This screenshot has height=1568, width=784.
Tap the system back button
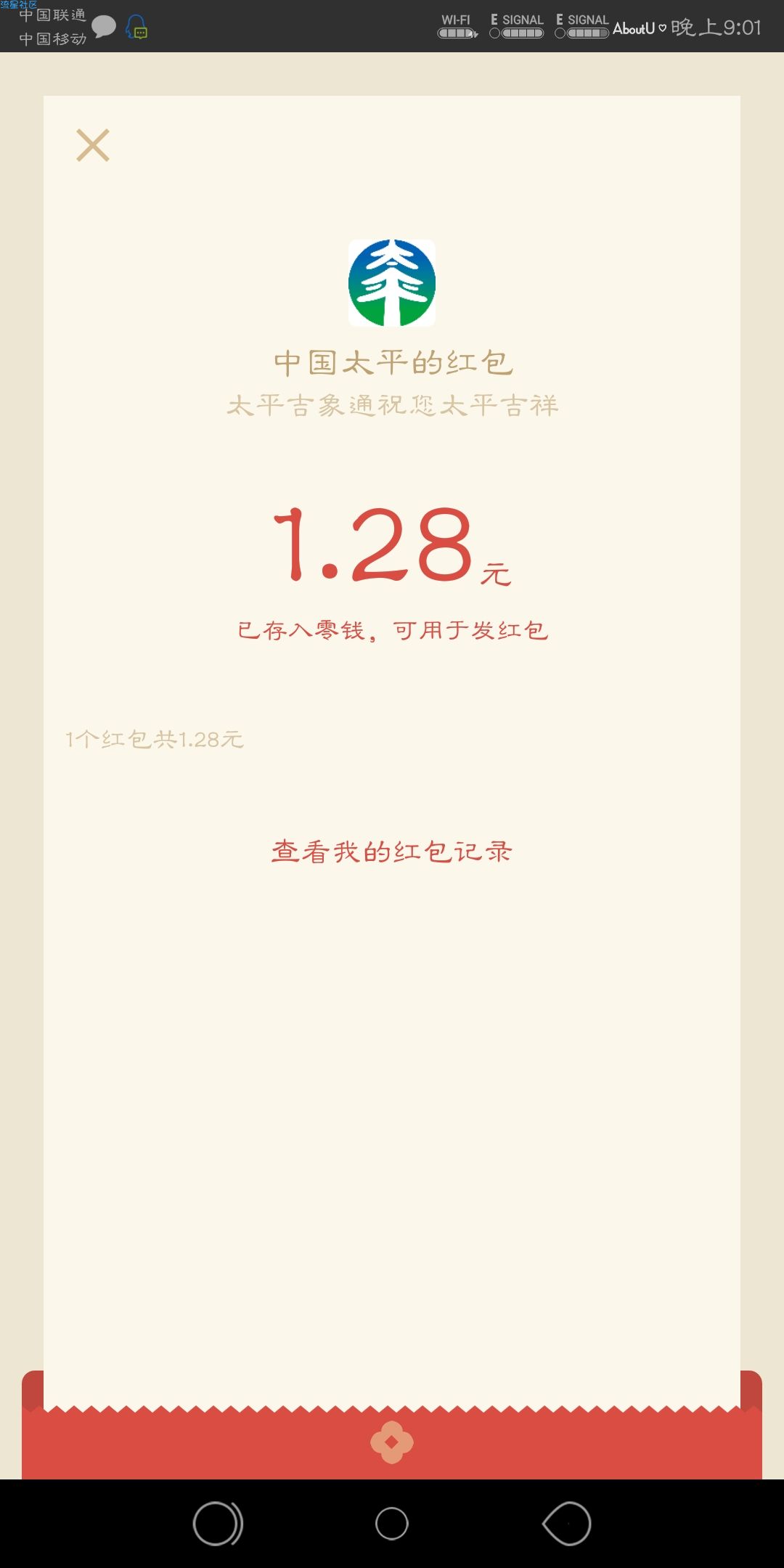tap(567, 1523)
